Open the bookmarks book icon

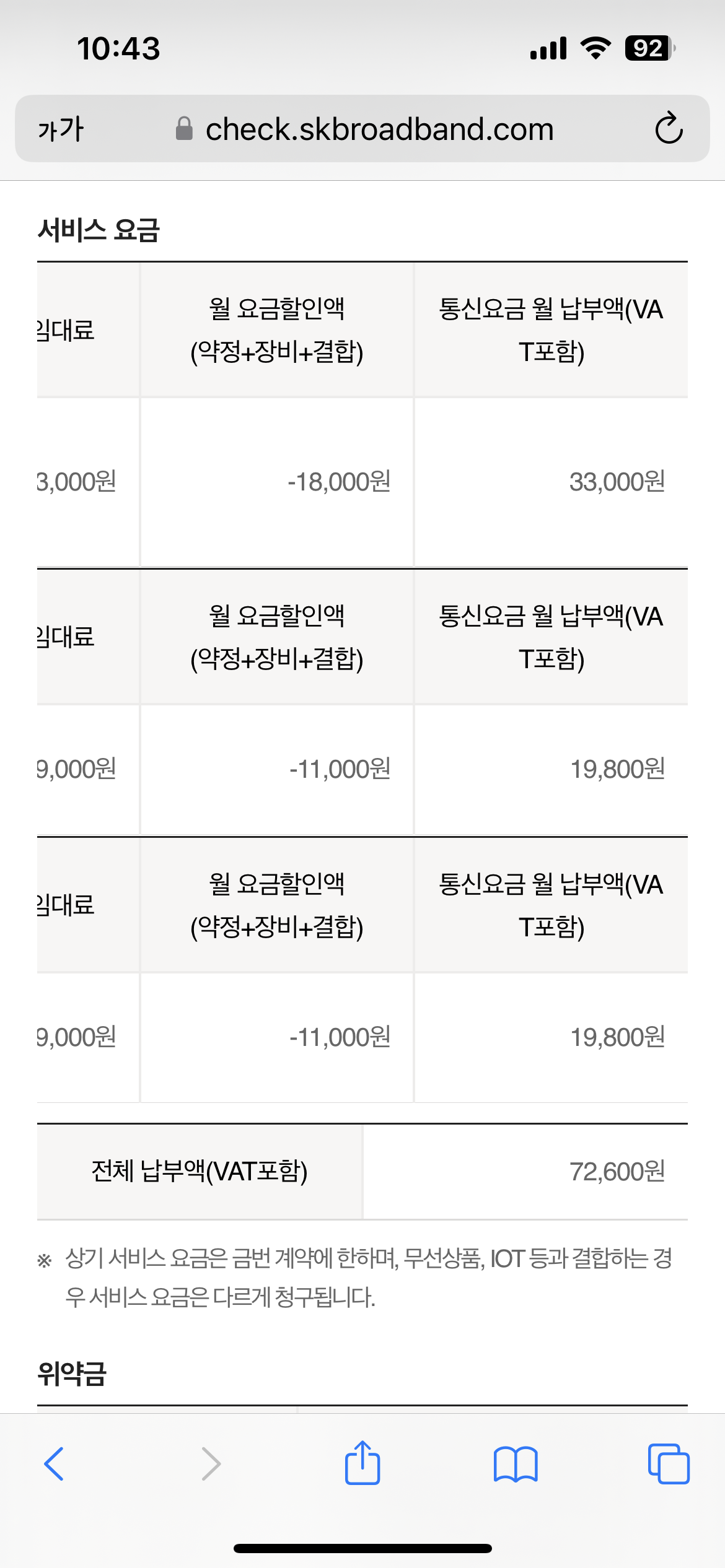click(516, 1464)
